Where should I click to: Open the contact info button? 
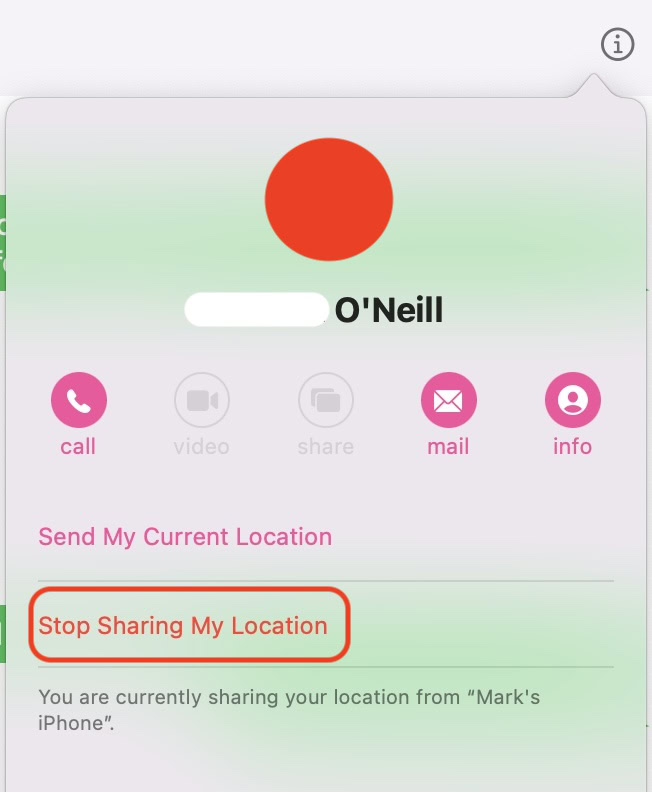point(572,400)
